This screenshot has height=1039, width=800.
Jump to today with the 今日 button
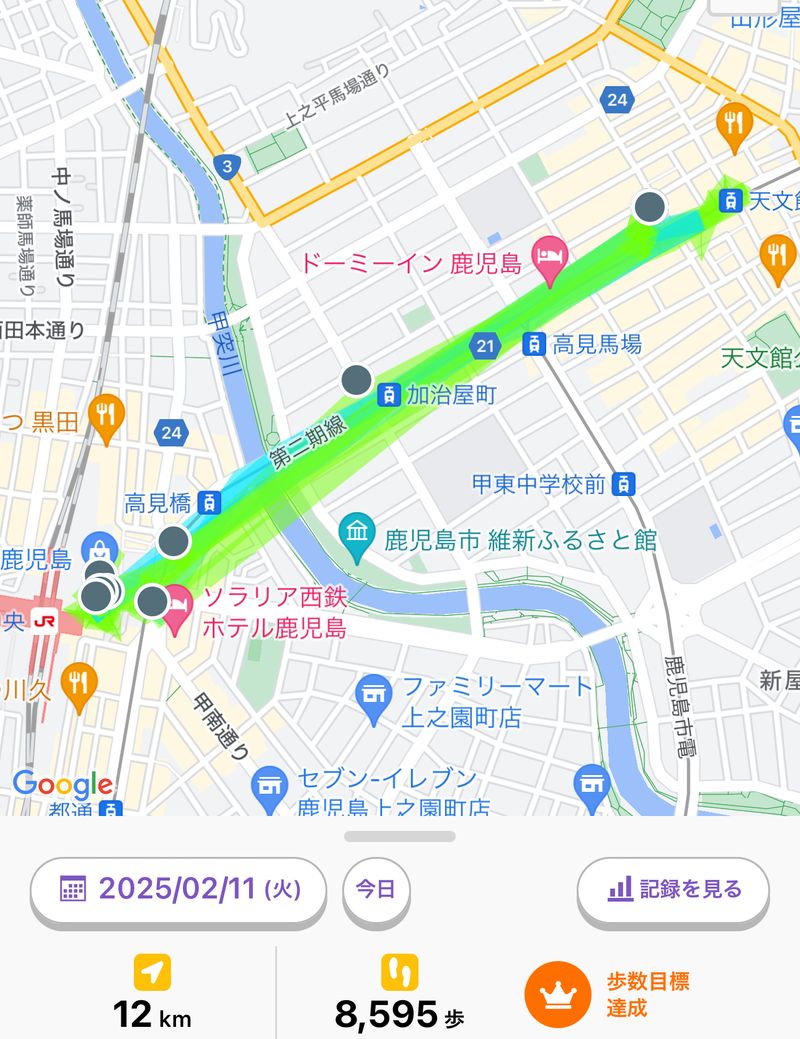376,888
